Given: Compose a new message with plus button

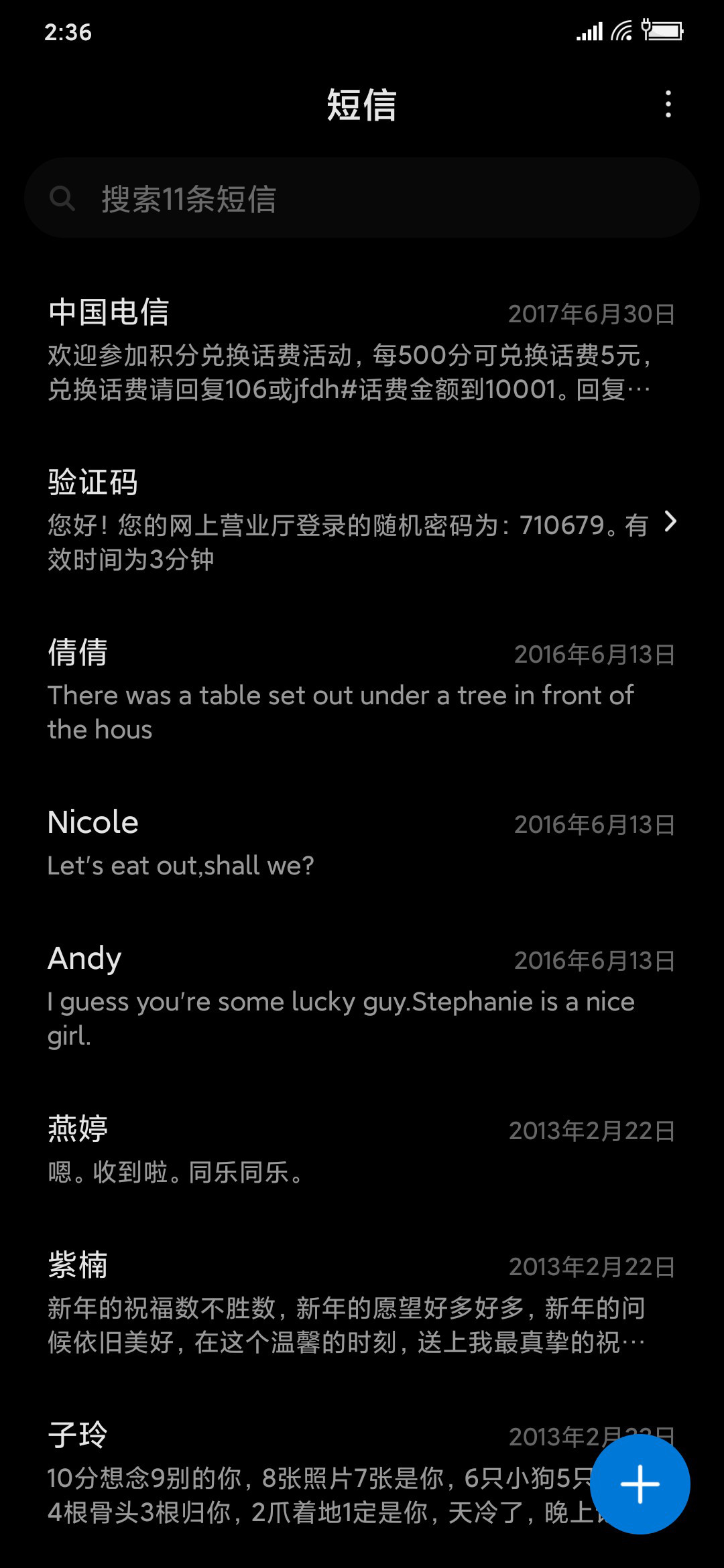Looking at the screenshot, I should [x=640, y=1484].
